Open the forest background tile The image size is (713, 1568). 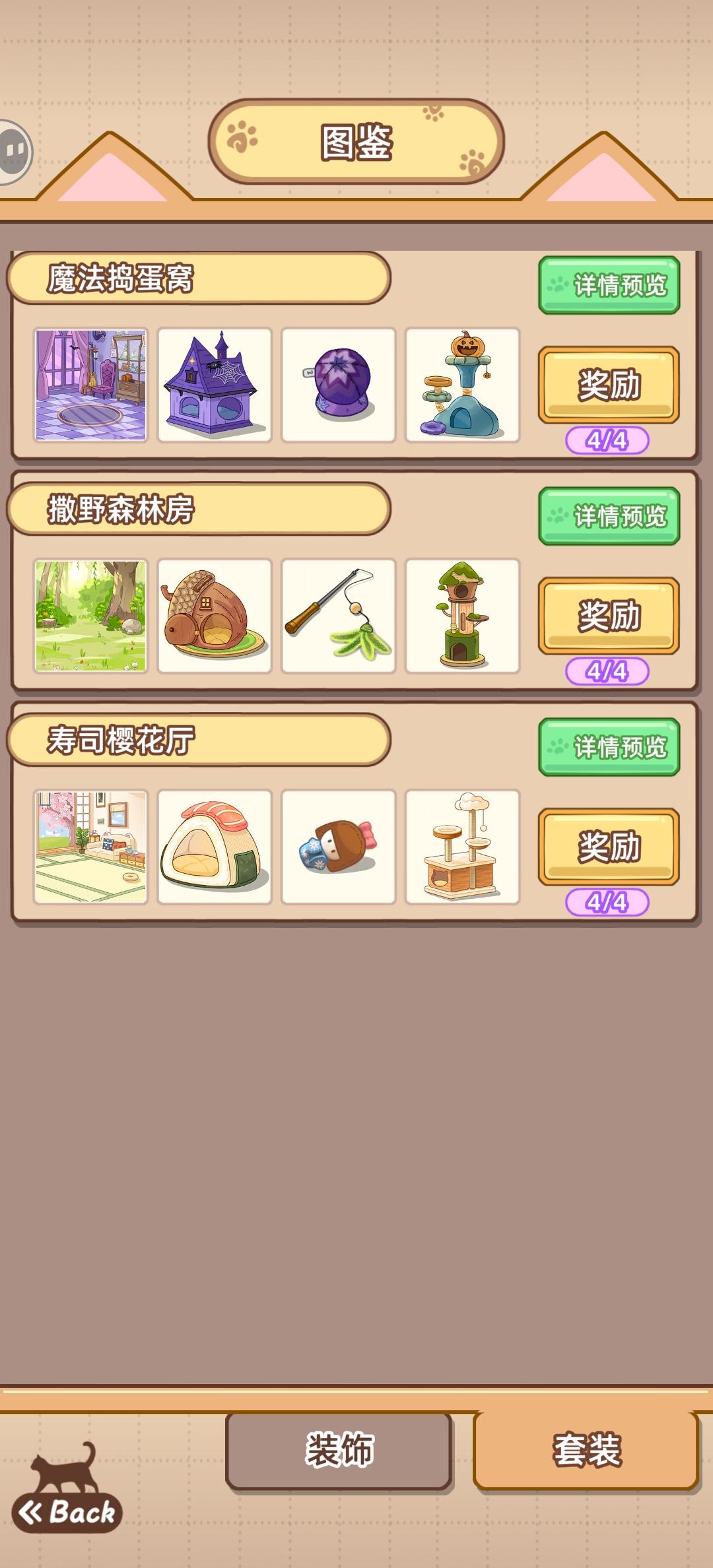point(91,616)
